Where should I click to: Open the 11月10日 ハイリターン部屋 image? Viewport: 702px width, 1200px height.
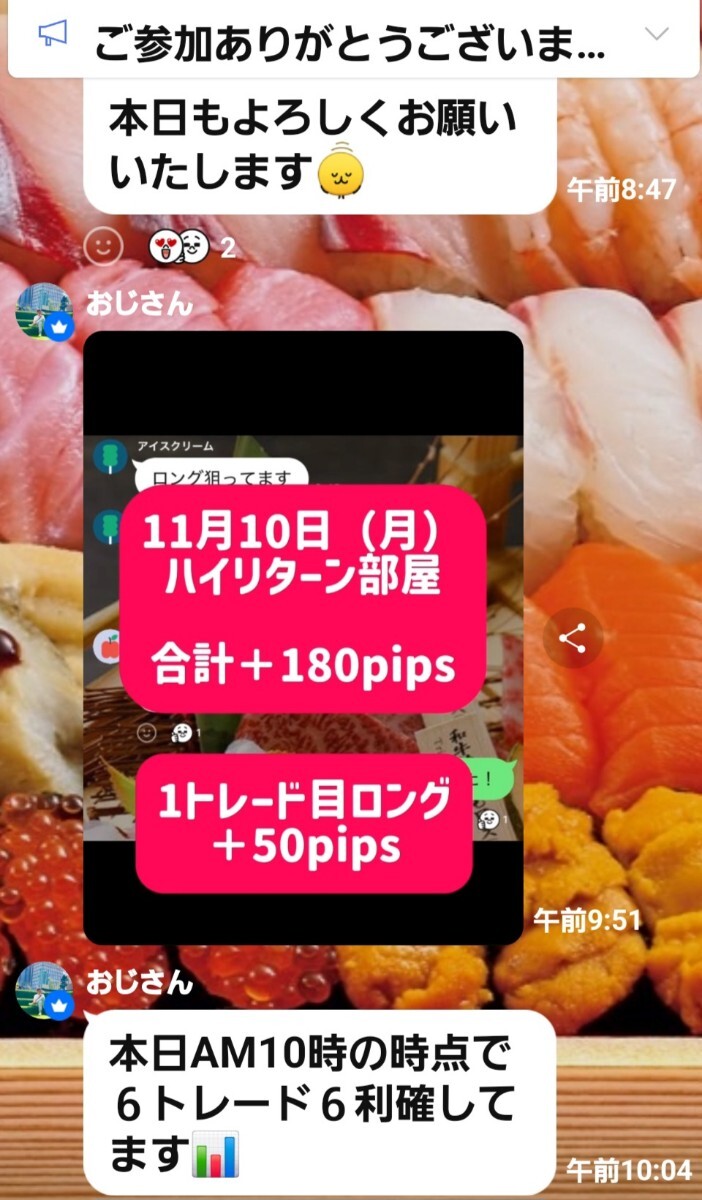click(x=303, y=637)
